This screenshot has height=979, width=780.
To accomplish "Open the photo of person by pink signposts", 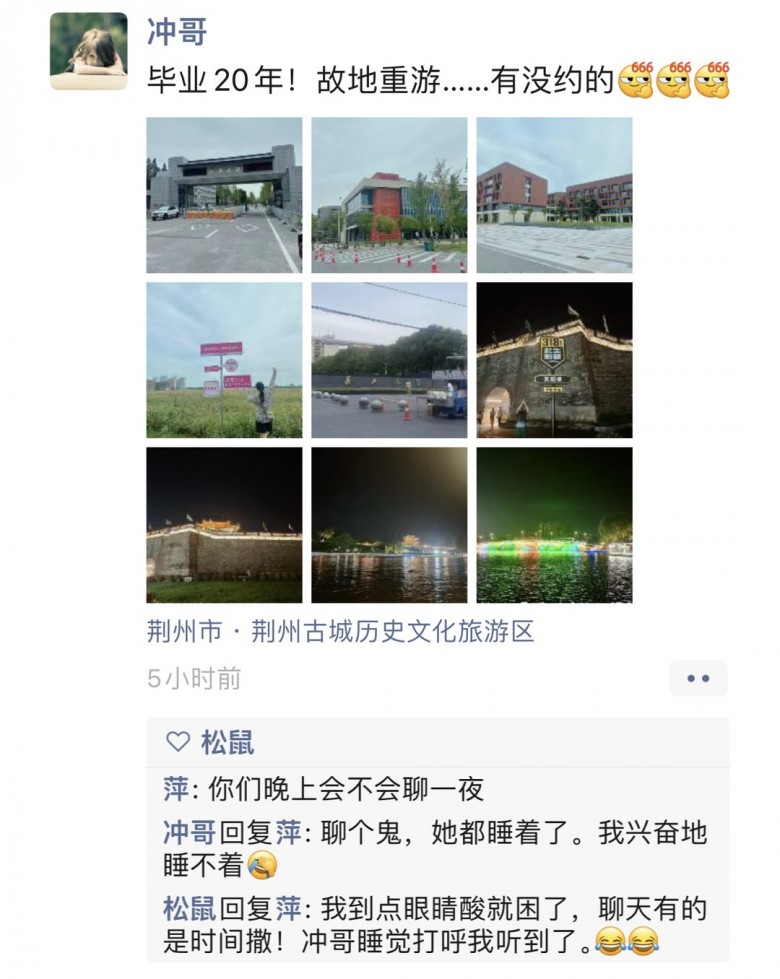I will 224,360.
